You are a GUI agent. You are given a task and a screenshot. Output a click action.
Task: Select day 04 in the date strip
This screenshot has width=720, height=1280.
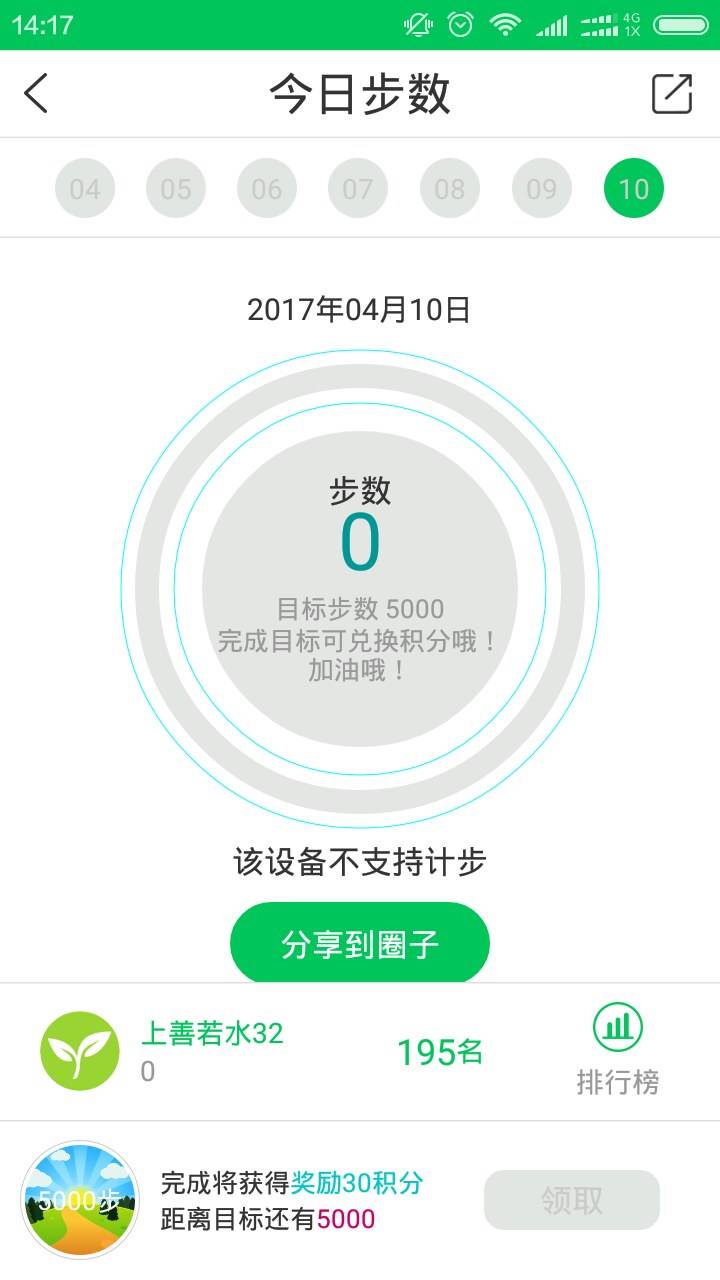point(85,189)
